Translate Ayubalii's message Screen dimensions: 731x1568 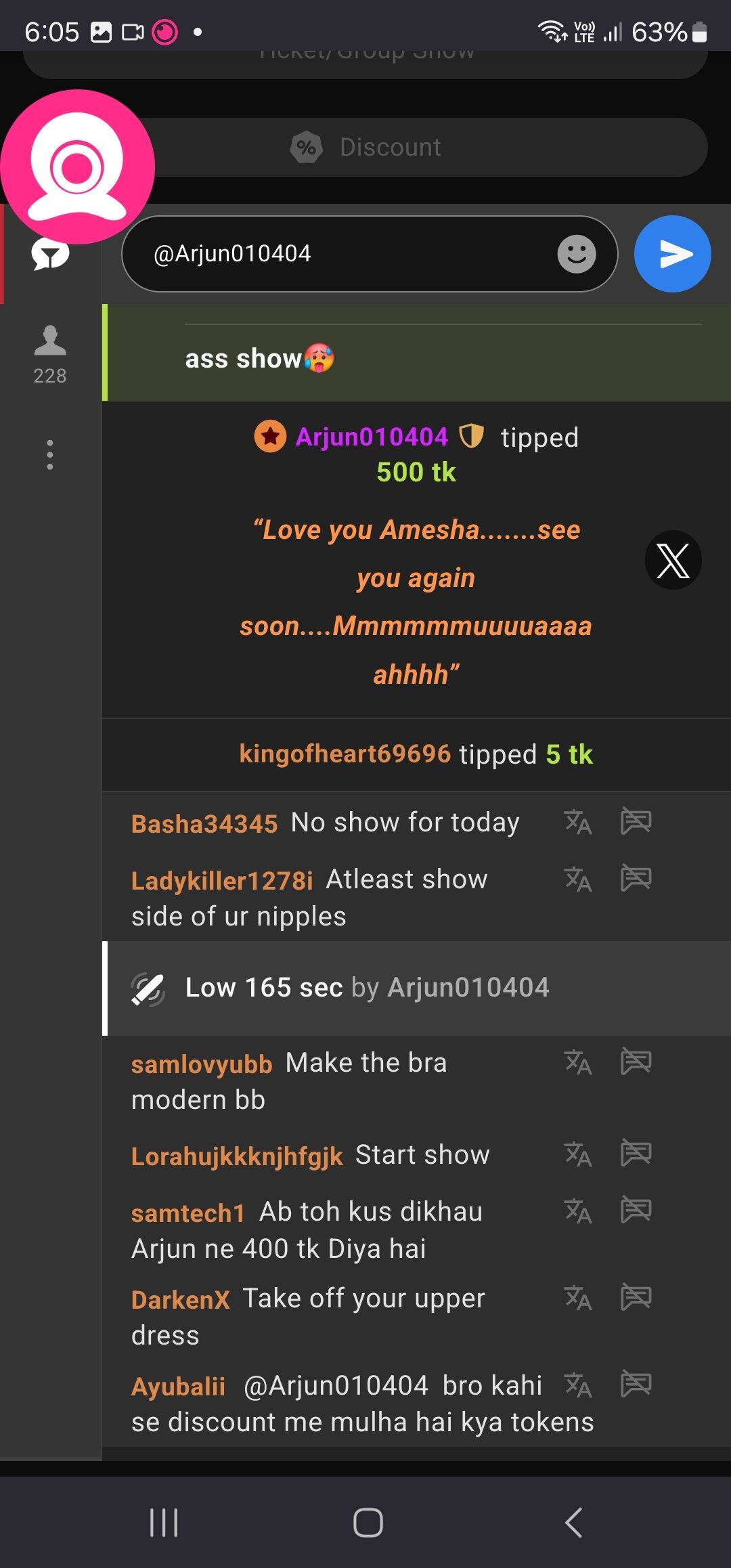tap(578, 1385)
